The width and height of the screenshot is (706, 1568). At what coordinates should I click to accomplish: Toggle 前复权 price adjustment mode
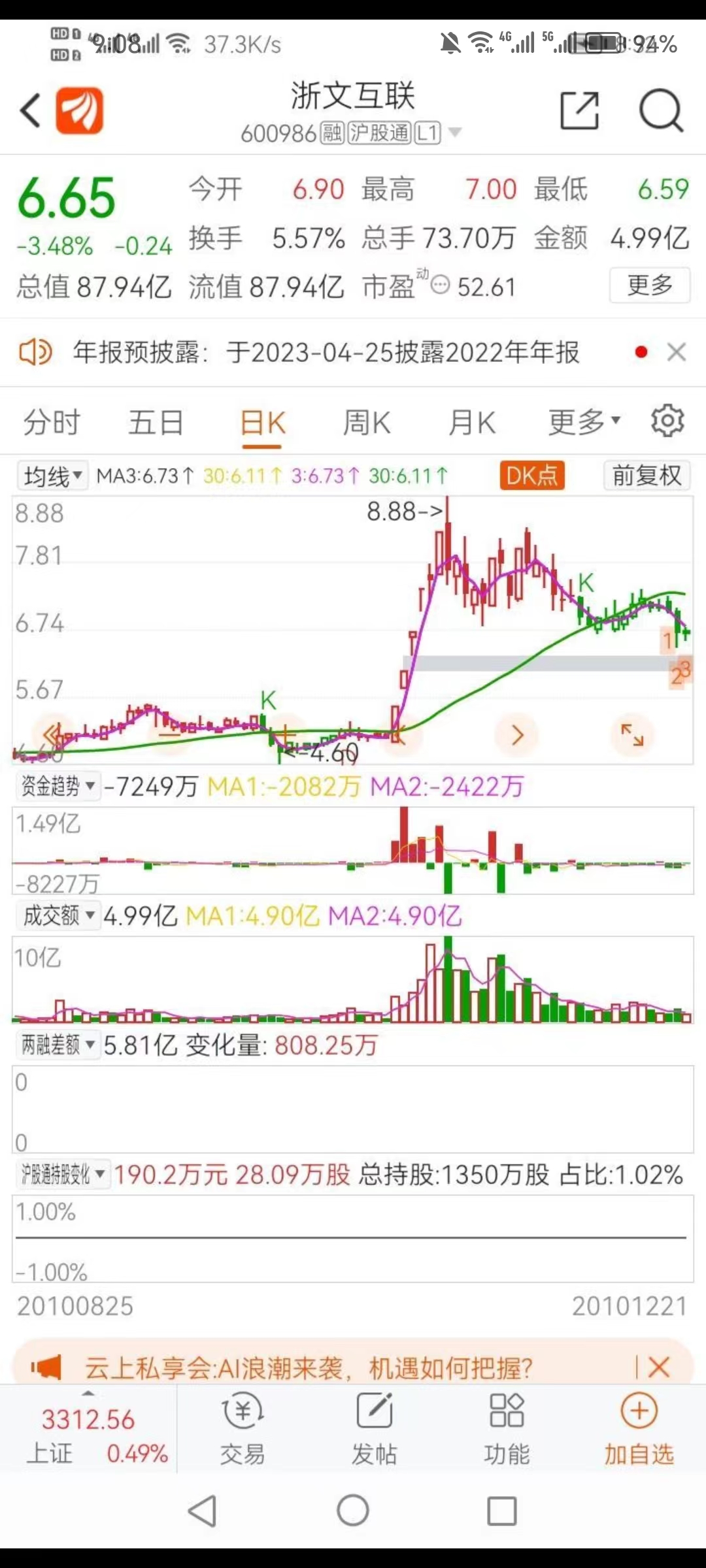coord(646,475)
